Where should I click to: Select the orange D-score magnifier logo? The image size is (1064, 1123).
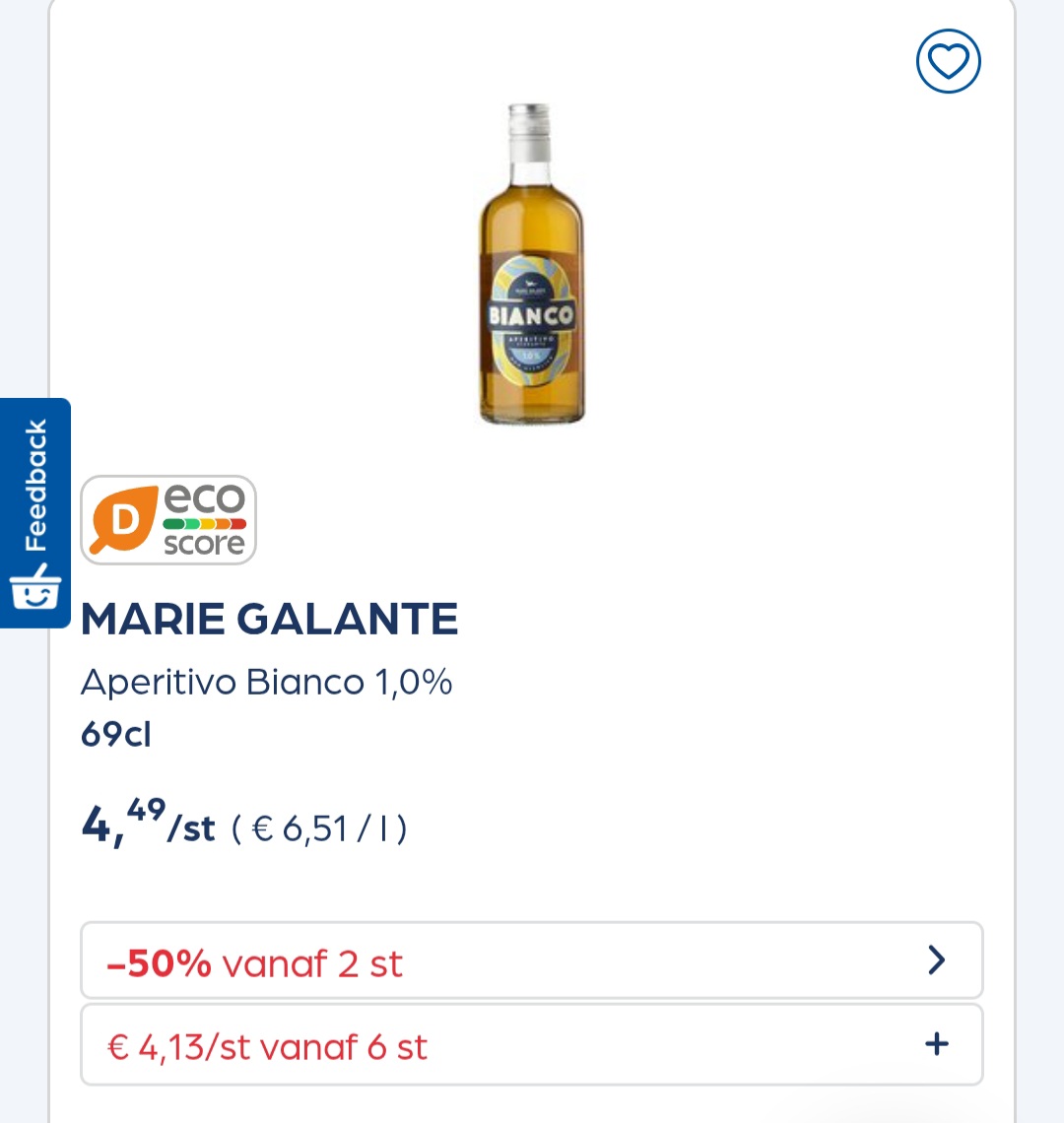(124, 519)
